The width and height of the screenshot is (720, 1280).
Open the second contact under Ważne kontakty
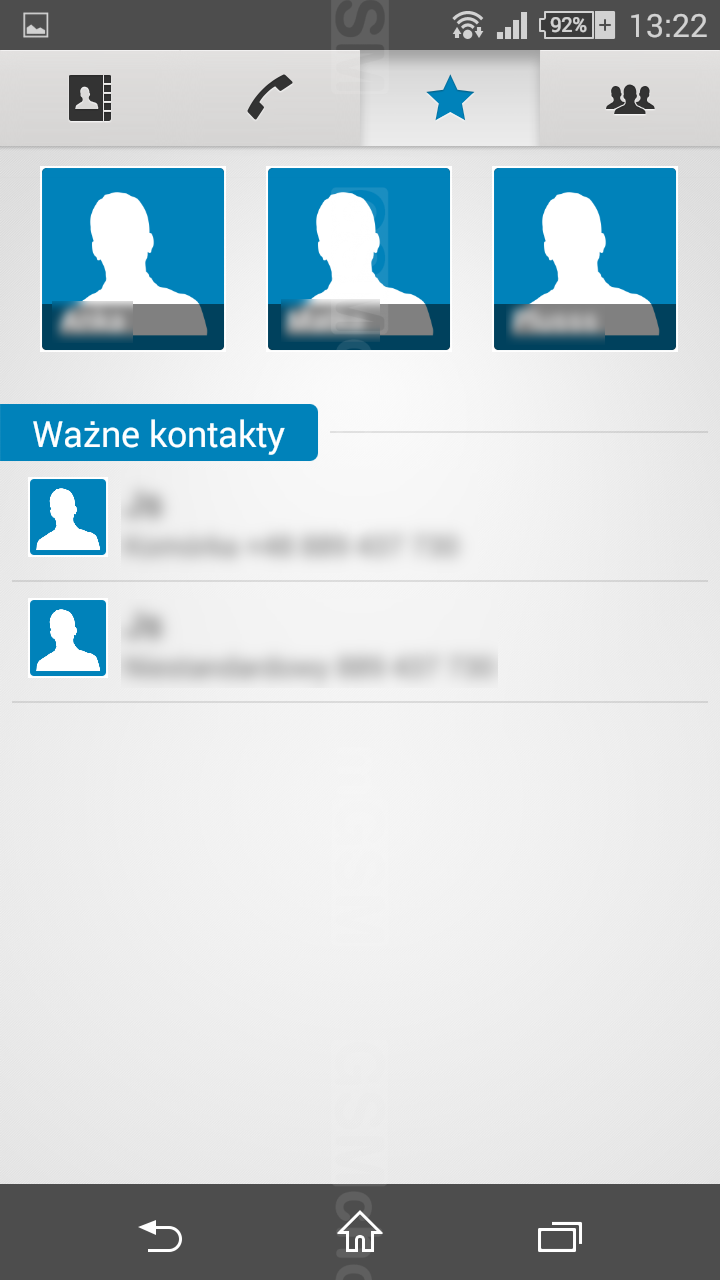tap(360, 642)
